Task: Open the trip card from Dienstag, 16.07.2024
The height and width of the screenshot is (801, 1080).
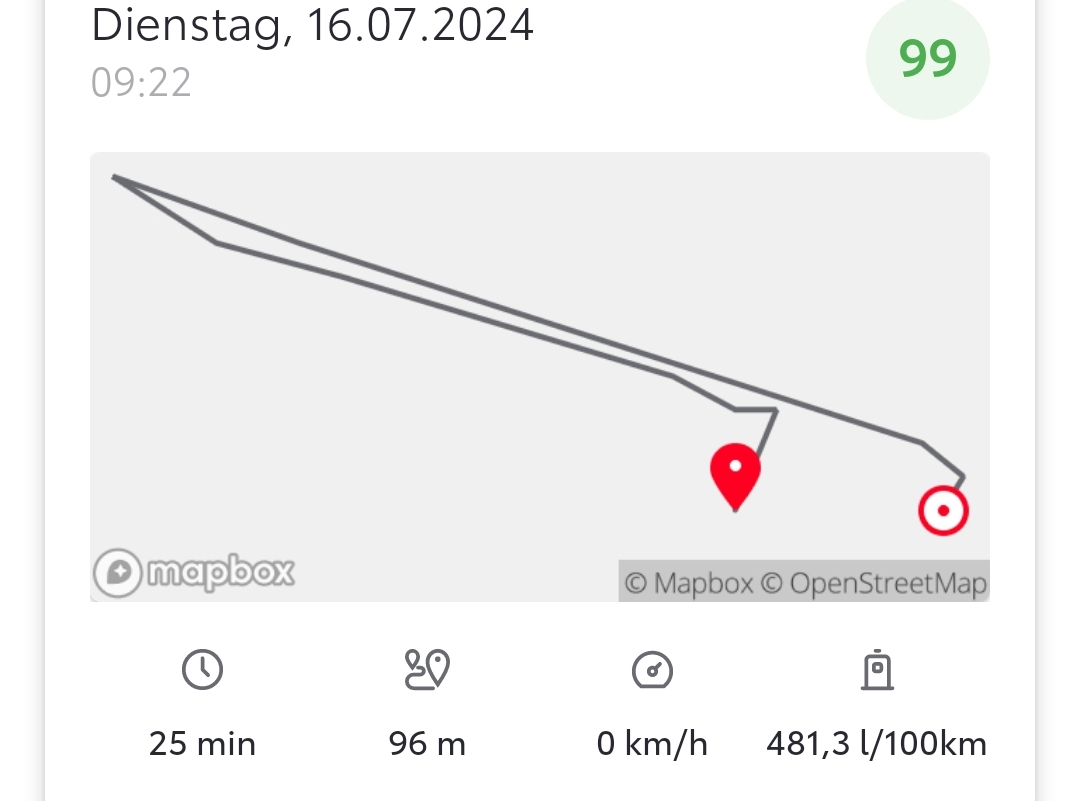Action: tap(312, 27)
